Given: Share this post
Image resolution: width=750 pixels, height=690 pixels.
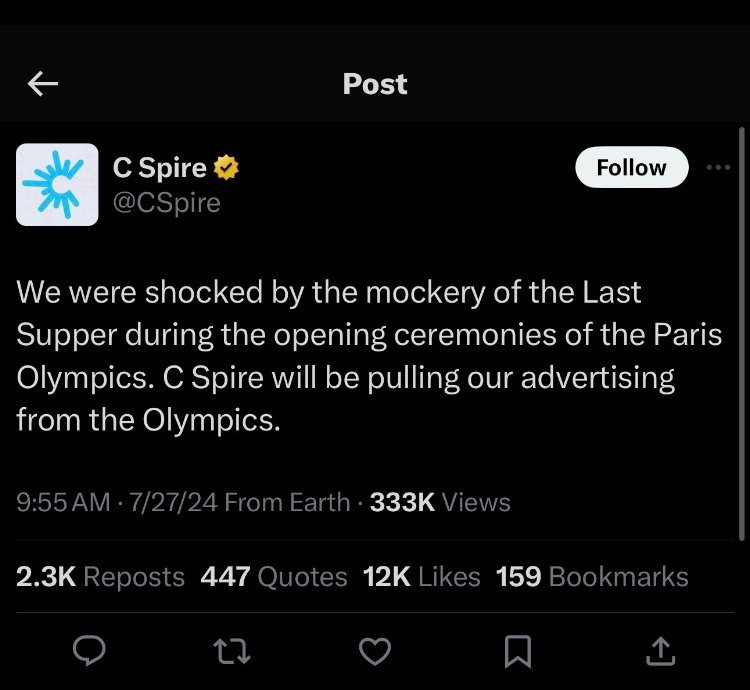Looking at the screenshot, I should click(658, 652).
